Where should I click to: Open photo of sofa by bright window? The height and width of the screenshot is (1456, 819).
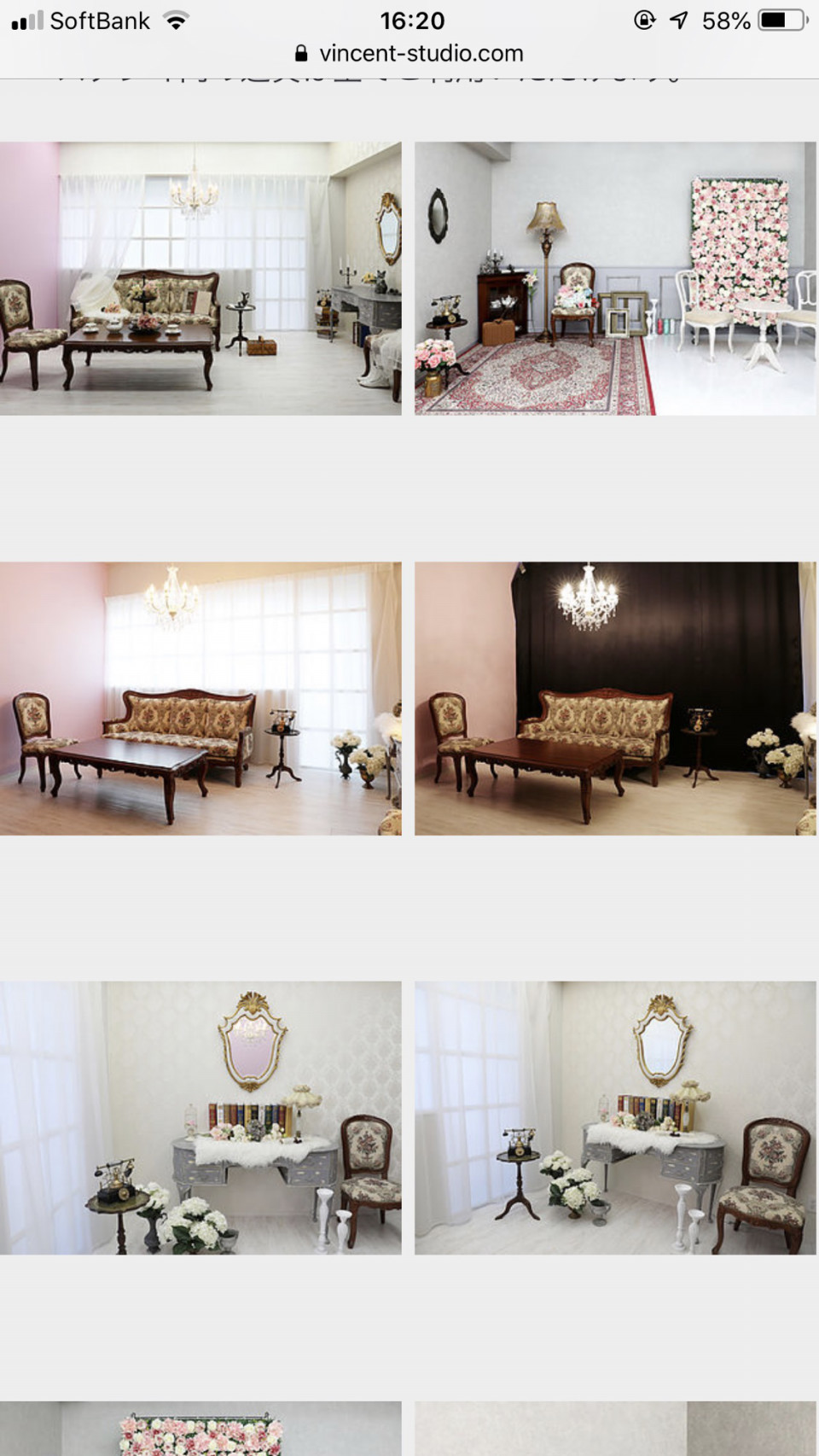tap(200, 698)
